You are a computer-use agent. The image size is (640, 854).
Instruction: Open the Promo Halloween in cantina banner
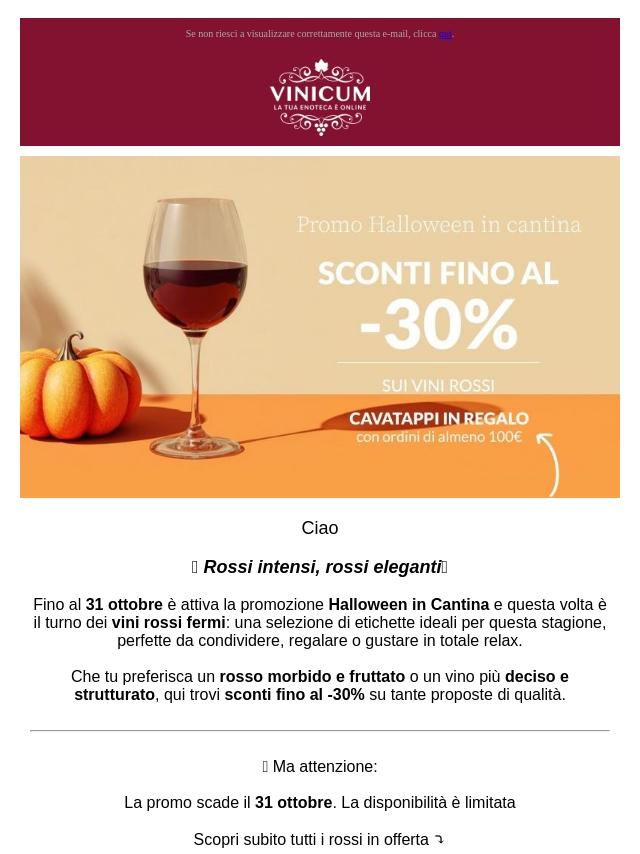coord(320,326)
